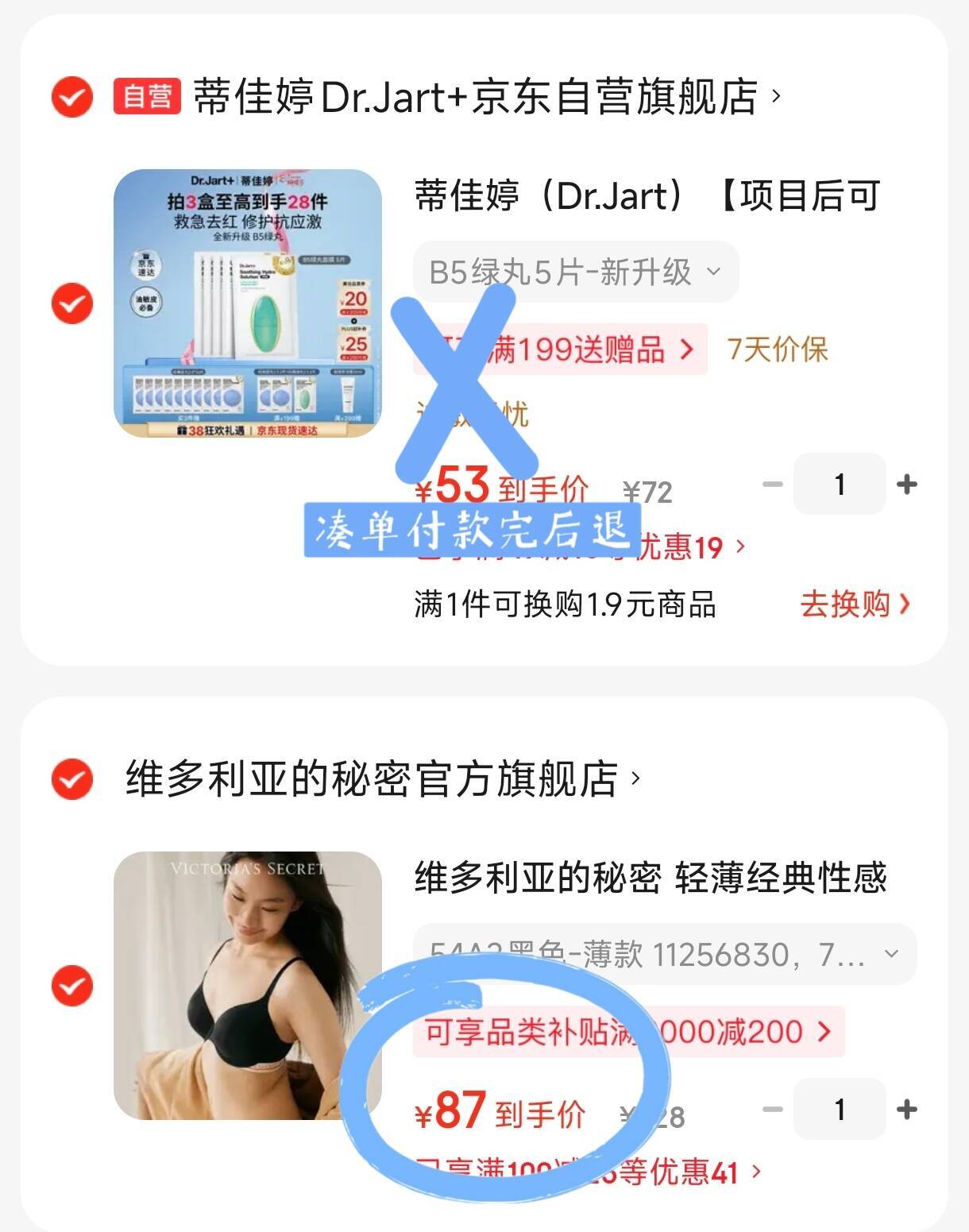
Task: Uncheck the Dr.Jart mask item checkbox
Action: (x=72, y=303)
